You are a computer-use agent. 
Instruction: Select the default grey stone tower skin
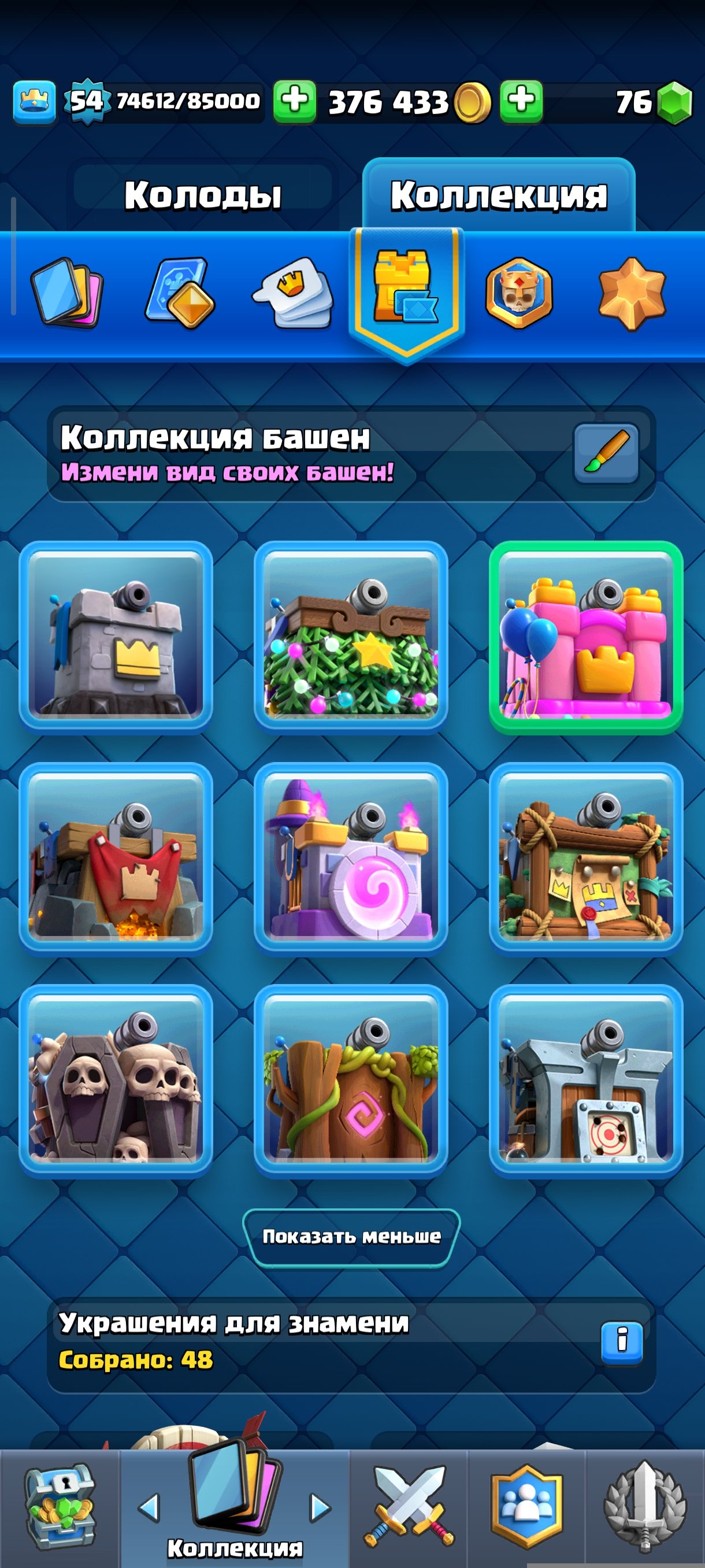pos(116,637)
